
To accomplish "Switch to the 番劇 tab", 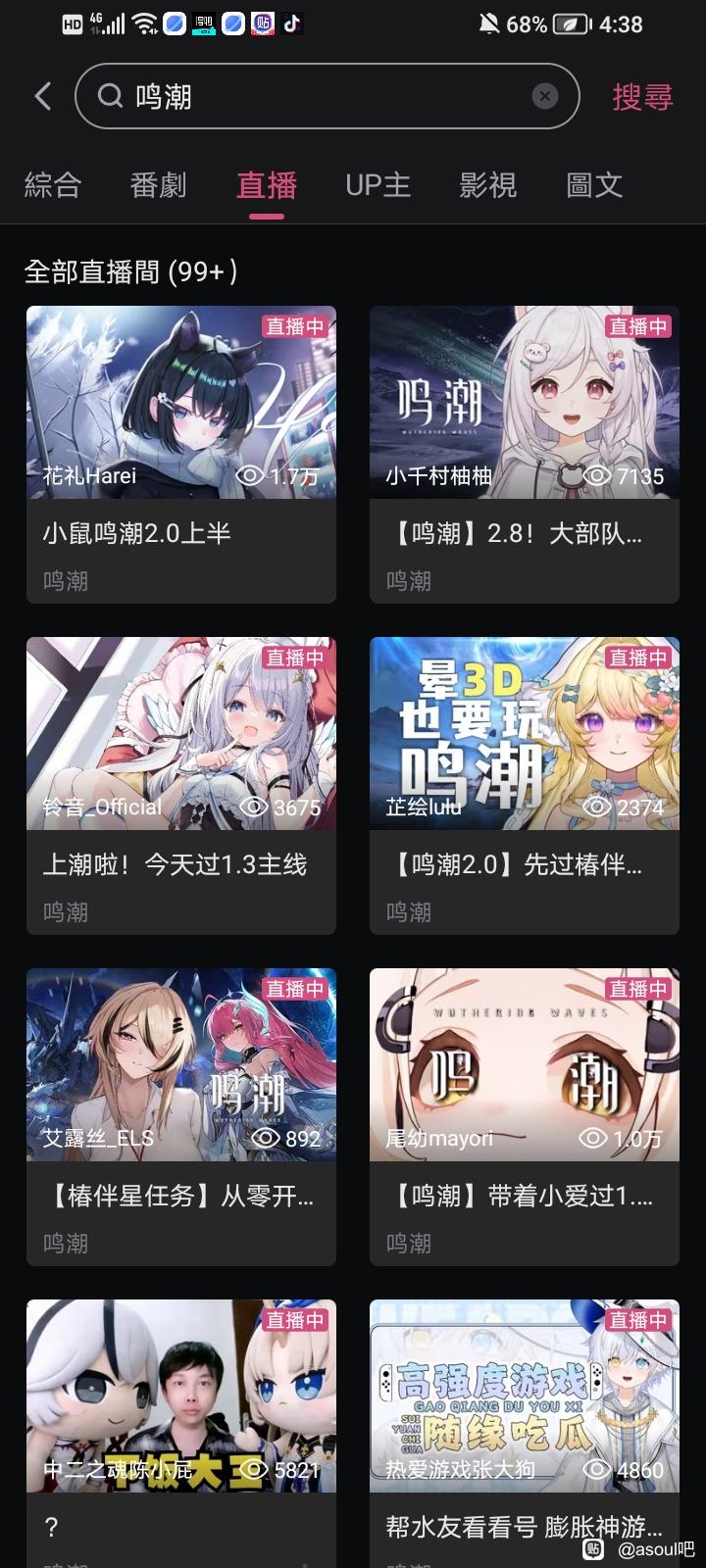I will coord(158,185).
